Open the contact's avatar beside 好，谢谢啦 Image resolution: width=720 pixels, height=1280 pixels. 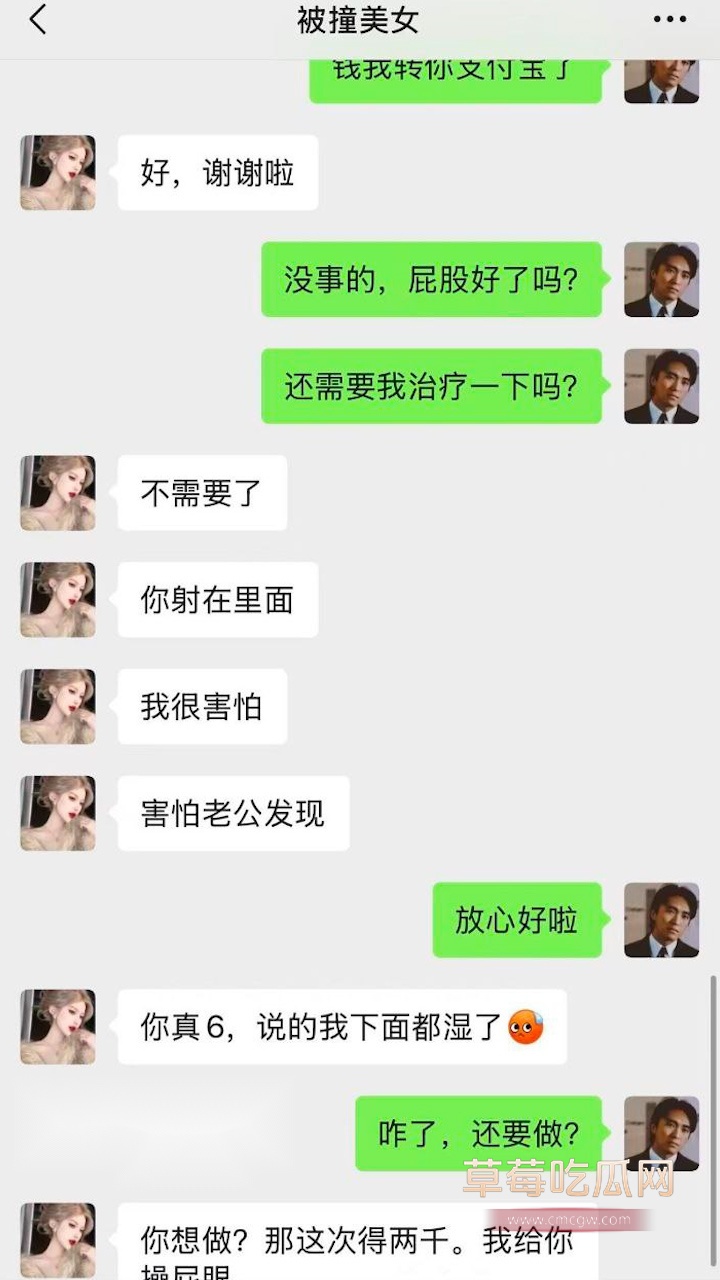coord(58,173)
